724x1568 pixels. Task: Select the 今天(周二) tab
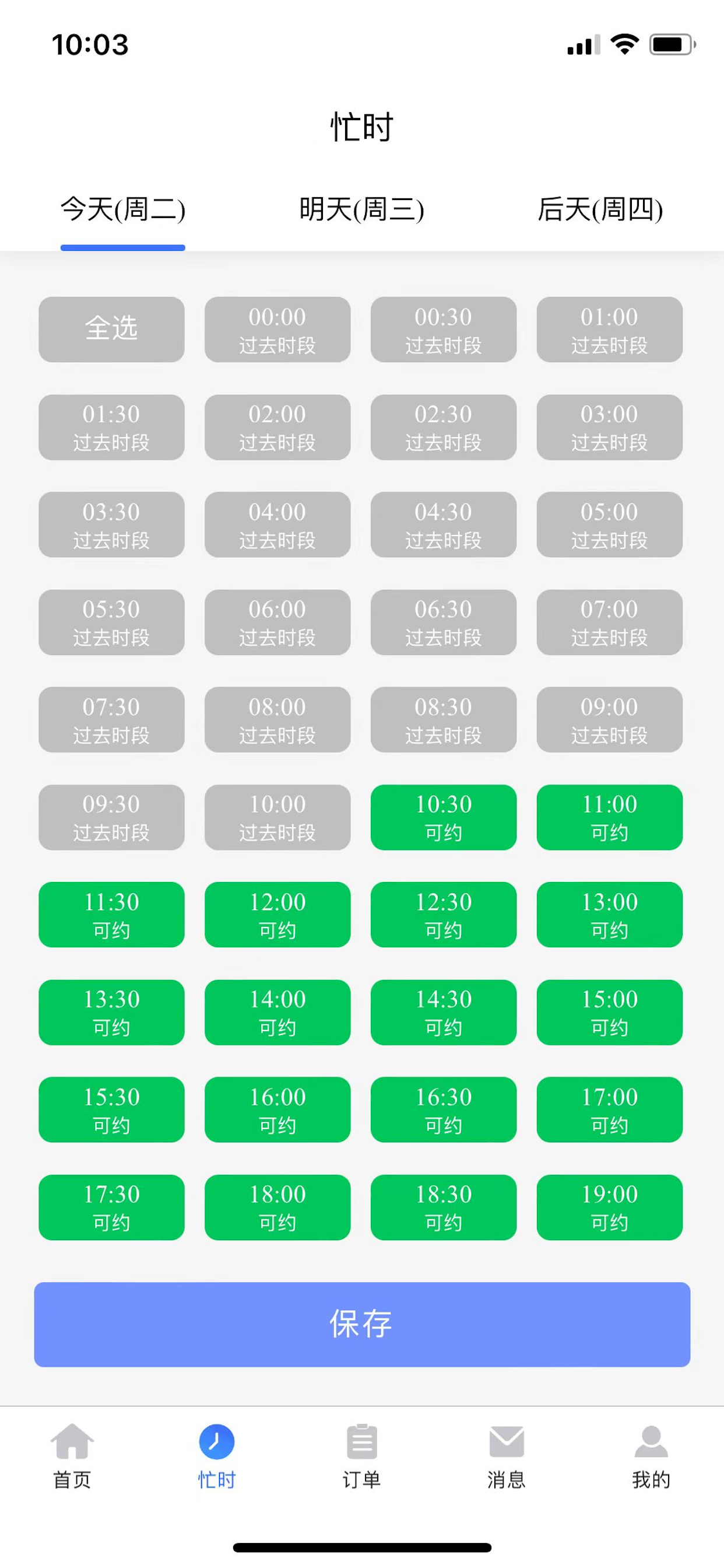(x=123, y=209)
